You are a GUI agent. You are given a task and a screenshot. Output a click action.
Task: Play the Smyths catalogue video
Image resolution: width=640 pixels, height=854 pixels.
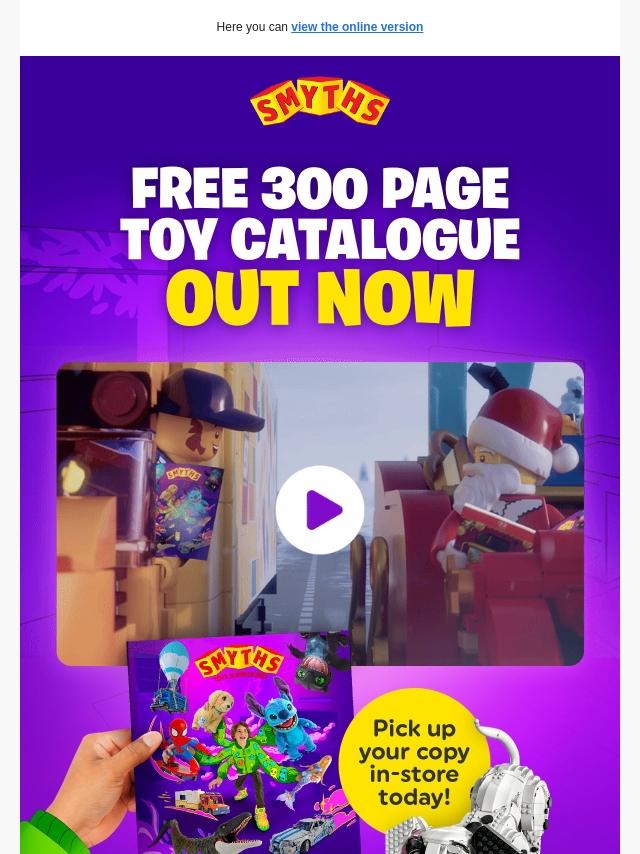coord(320,510)
